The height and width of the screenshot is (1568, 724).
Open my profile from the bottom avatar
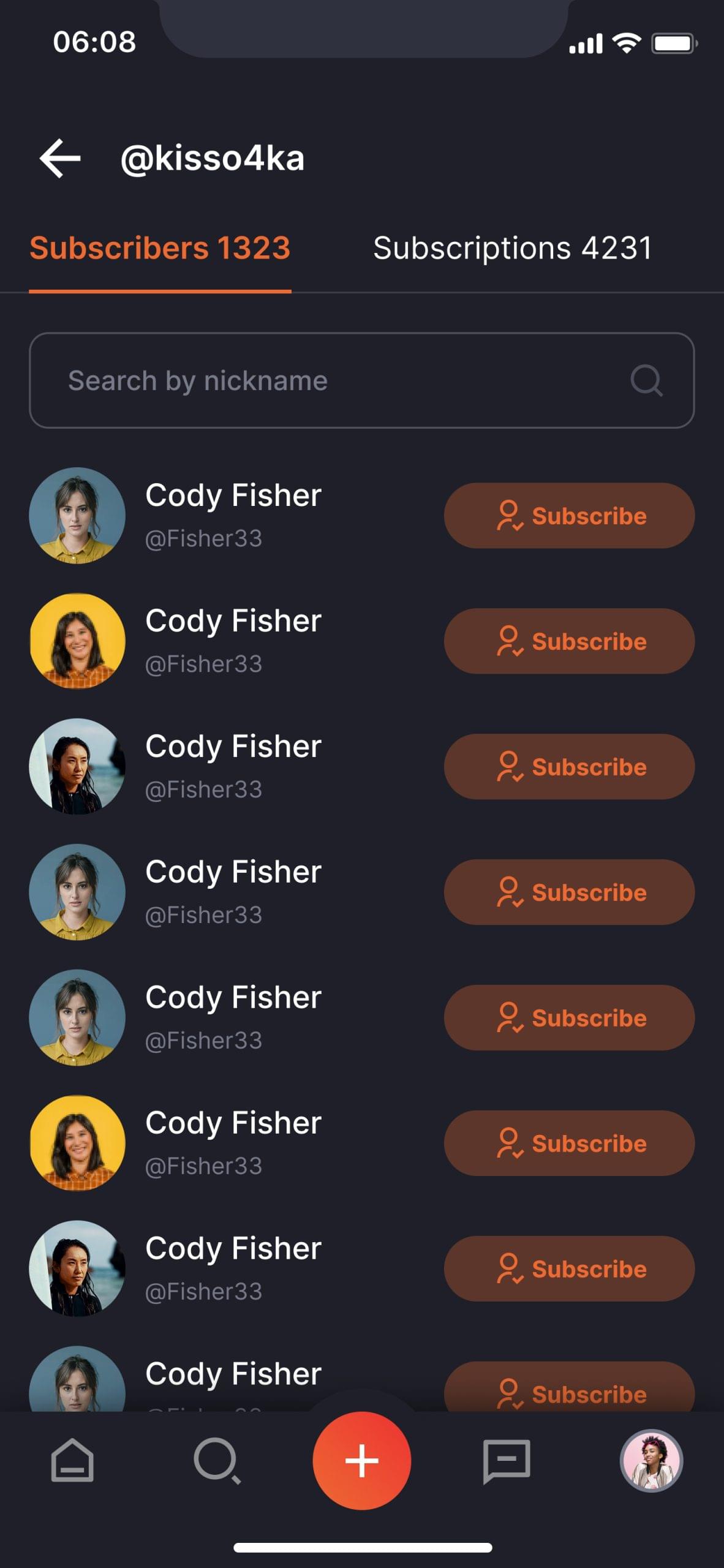(x=651, y=1460)
